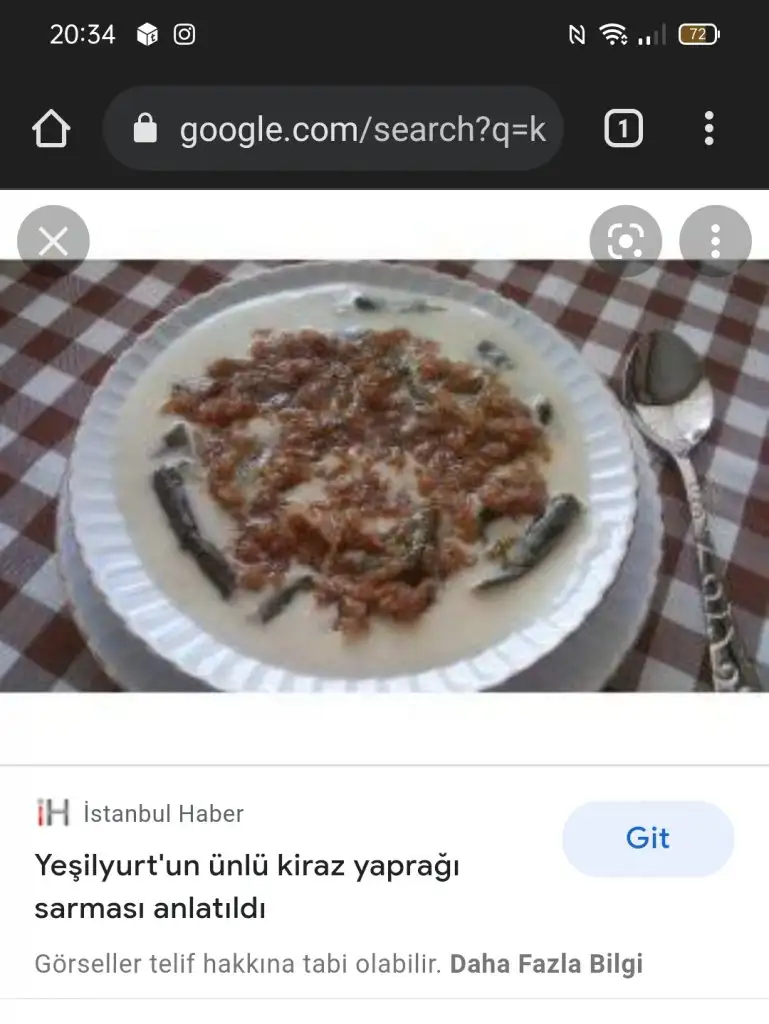
Task: Open the Instagram notification icon
Action: [184, 33]
